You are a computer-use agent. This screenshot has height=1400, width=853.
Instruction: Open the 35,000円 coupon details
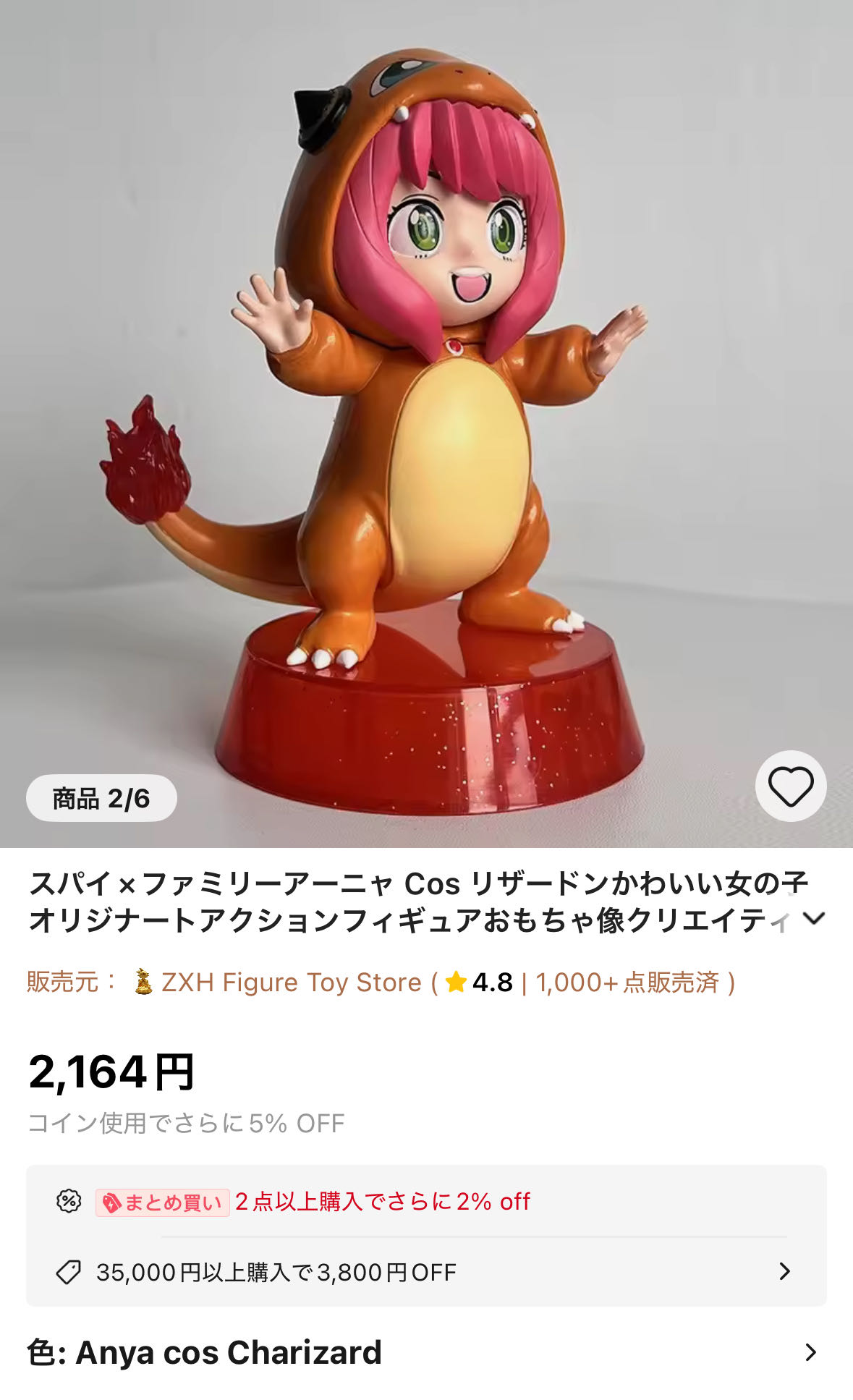click(x=426, y=1272)
